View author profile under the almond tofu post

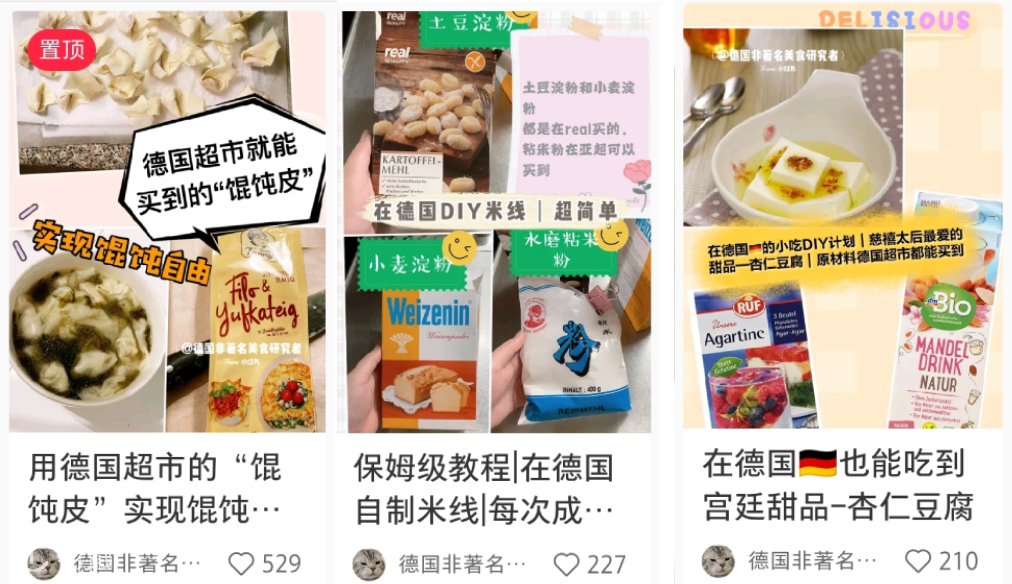pos(718,561)
